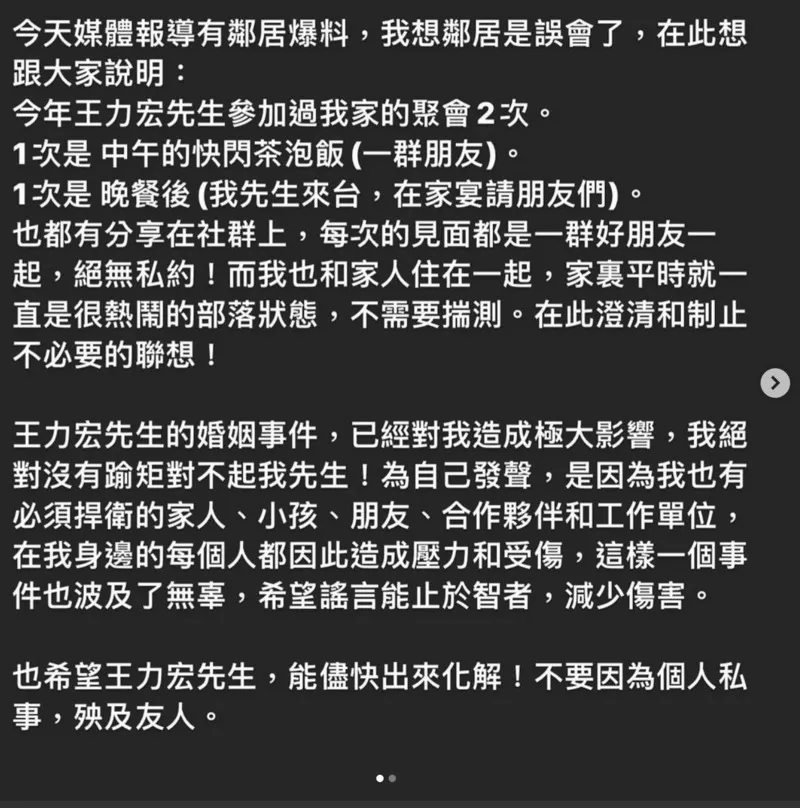
Task: Select the second page indicator dot
Action: (392, 777)
